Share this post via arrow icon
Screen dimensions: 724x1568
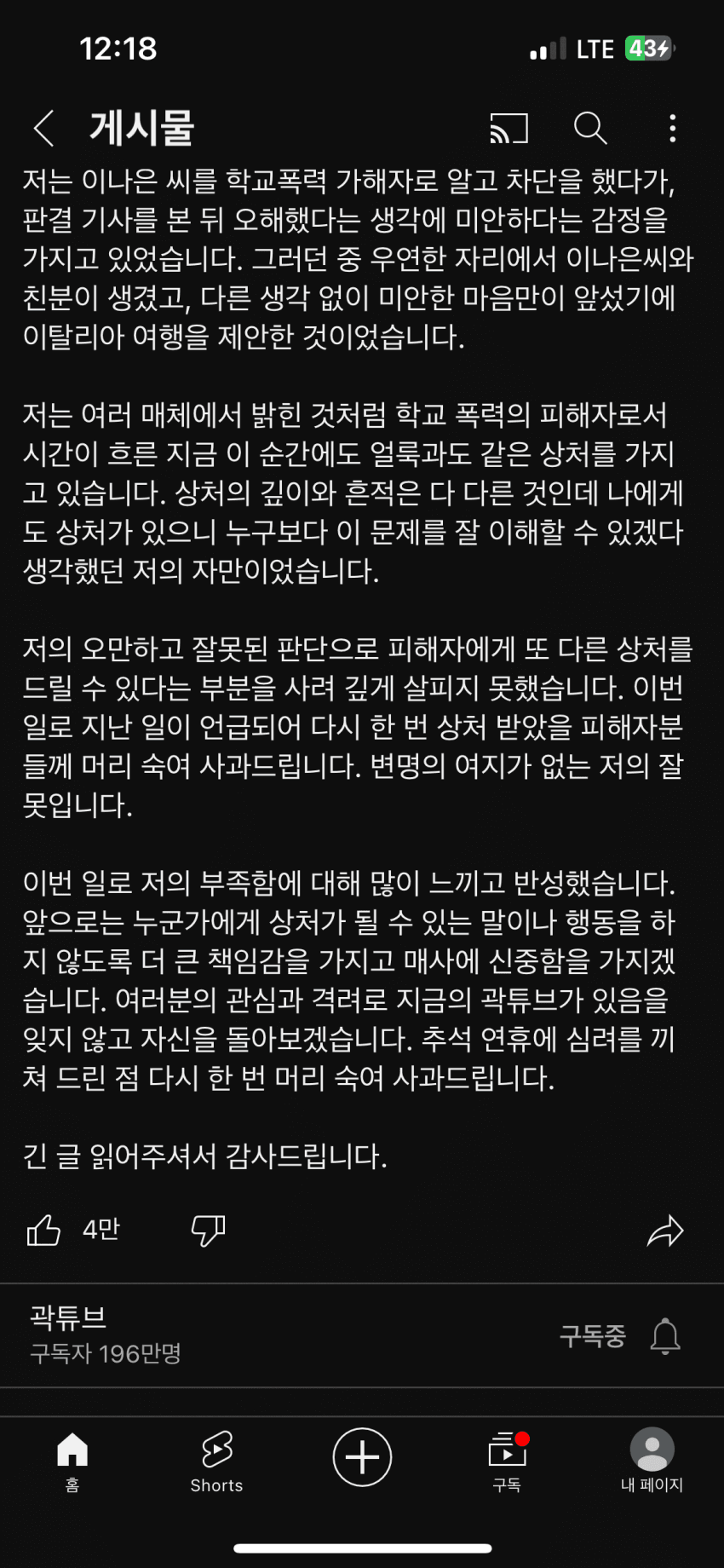664,1231
